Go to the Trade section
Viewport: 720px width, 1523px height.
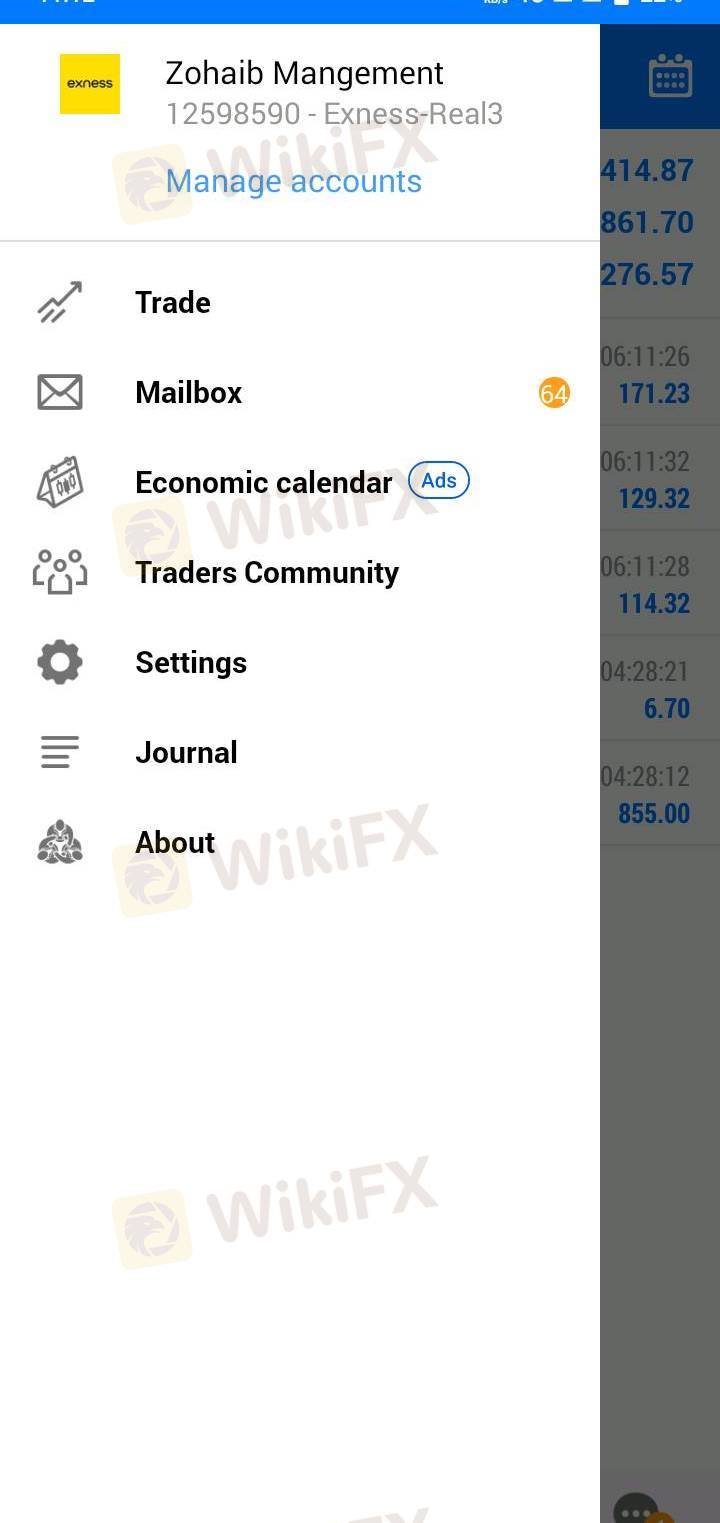[172, 302]
